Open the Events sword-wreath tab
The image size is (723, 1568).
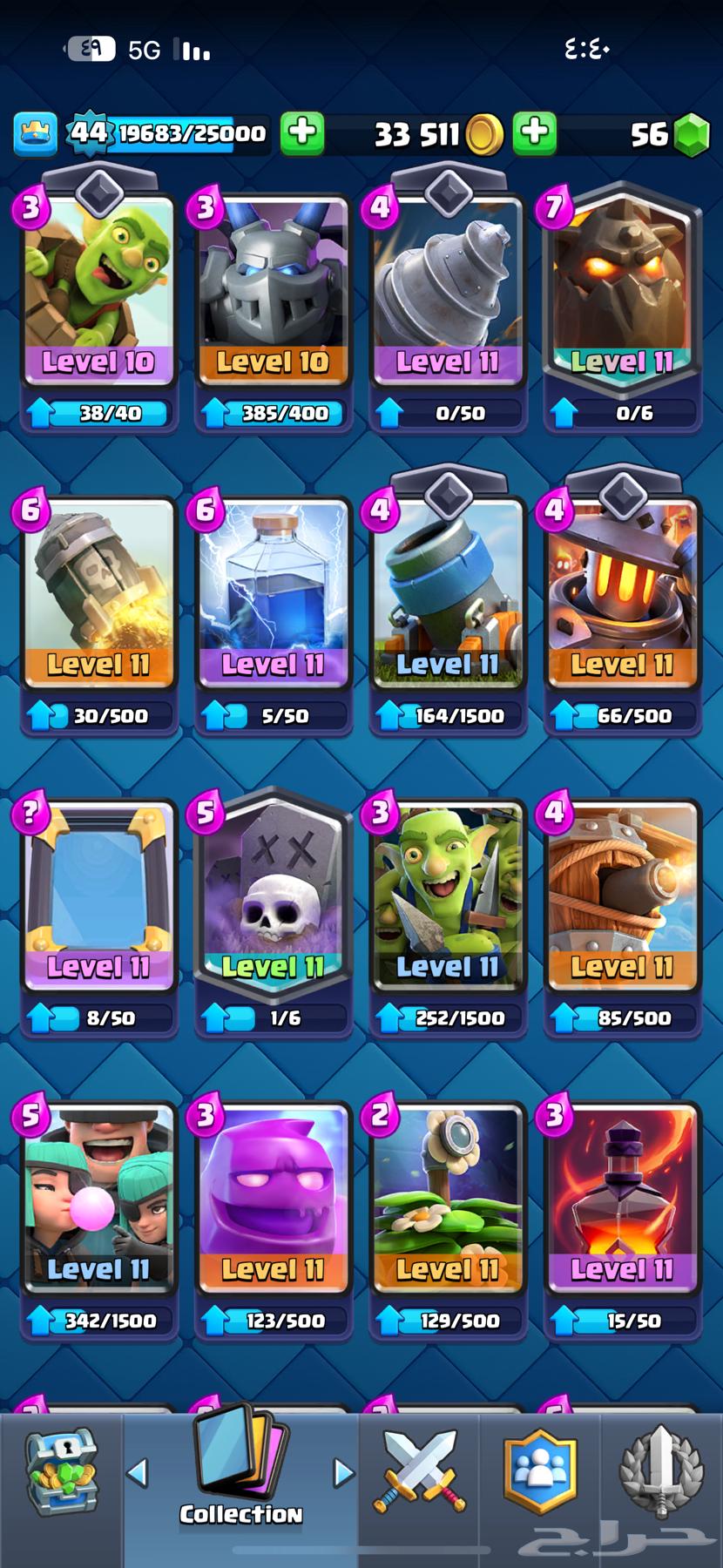[661, 1474]
